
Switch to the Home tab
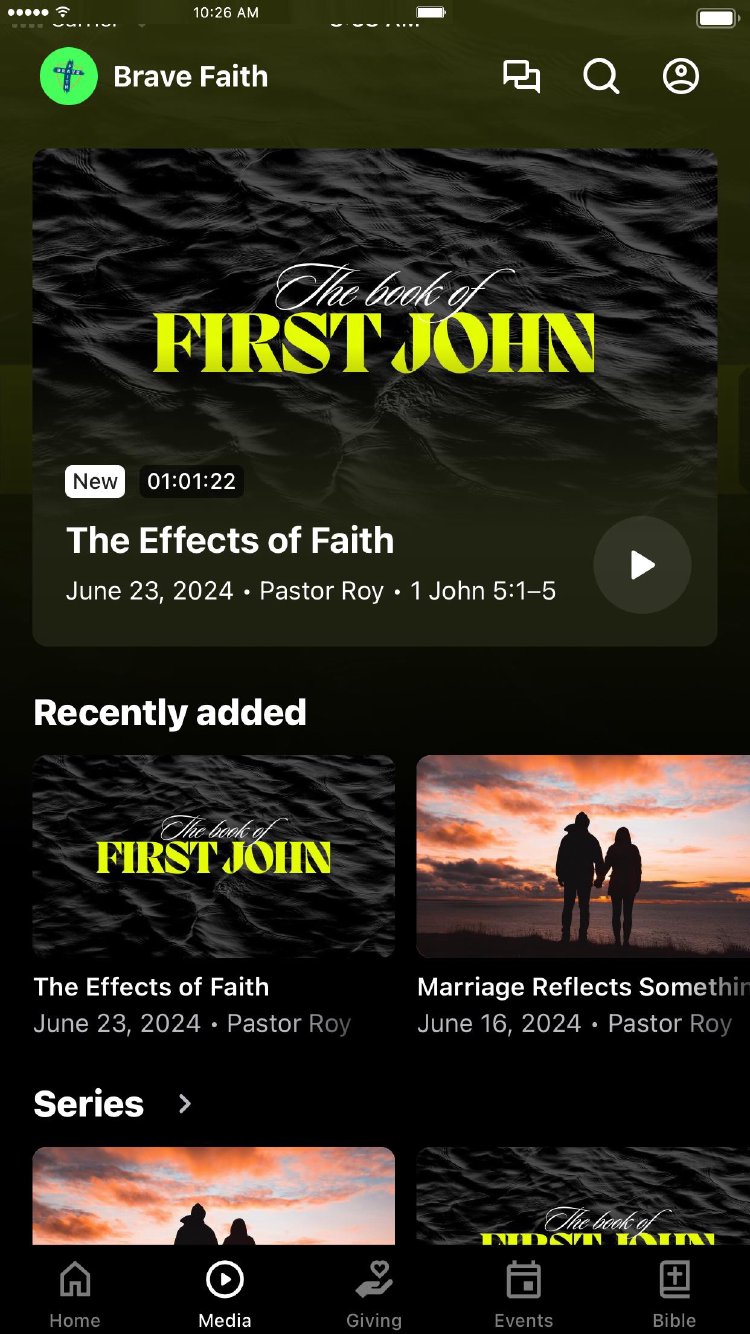click(x=75, y=1294)
